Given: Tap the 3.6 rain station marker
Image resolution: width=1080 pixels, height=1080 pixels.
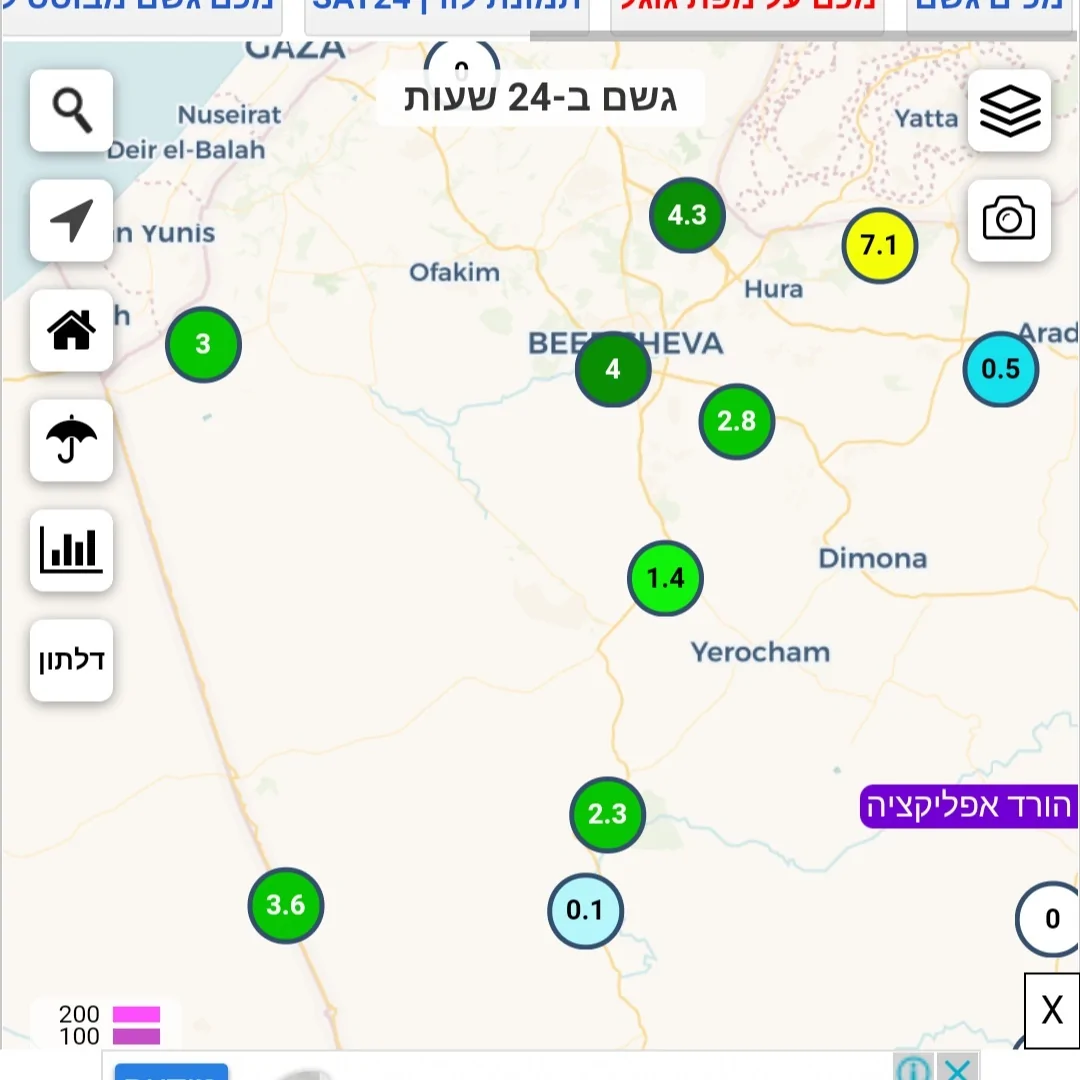Looking at the screenshot, I should (x=285, y=906).
